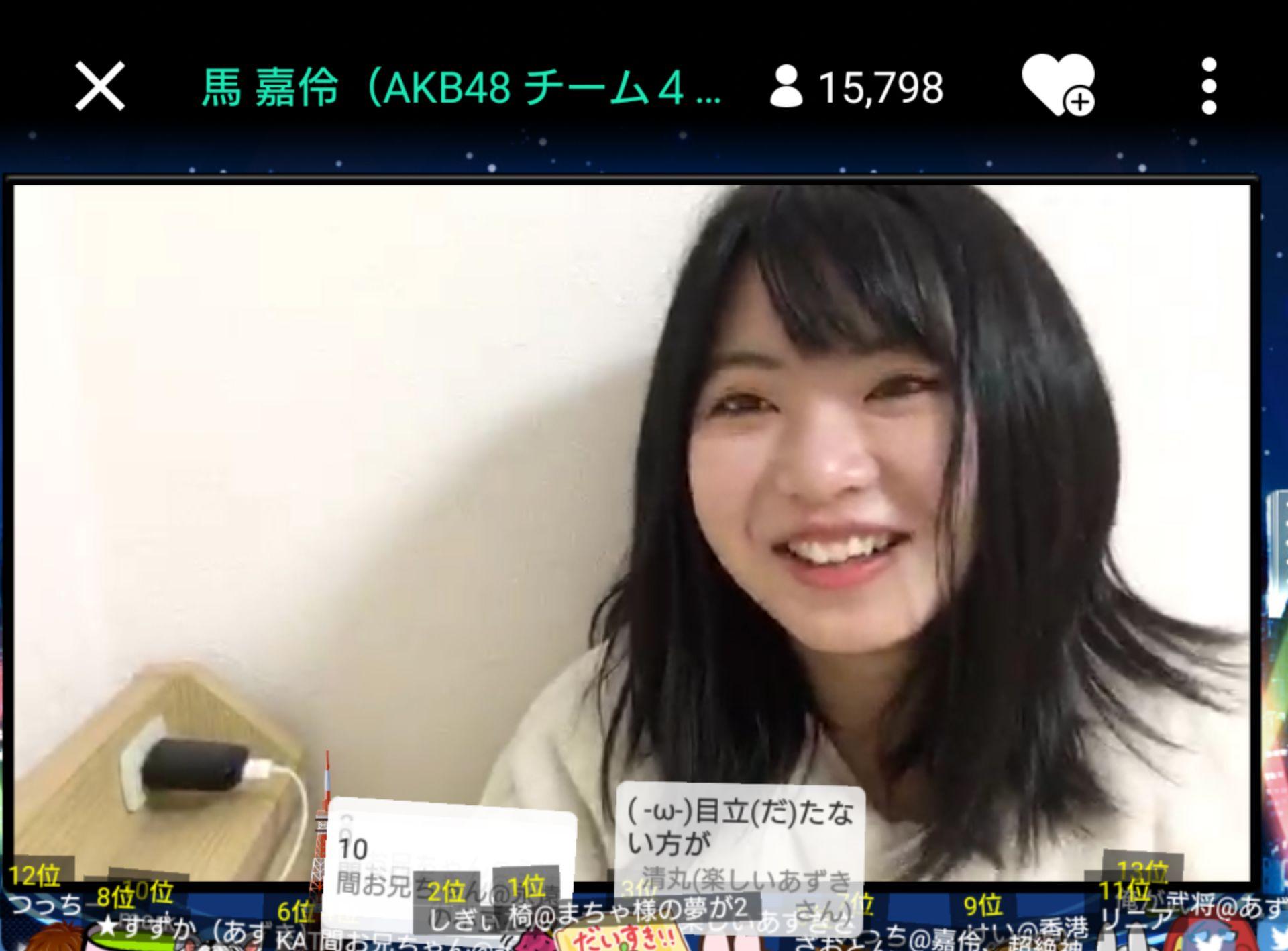Close the live stream with X

click(100, 87)
